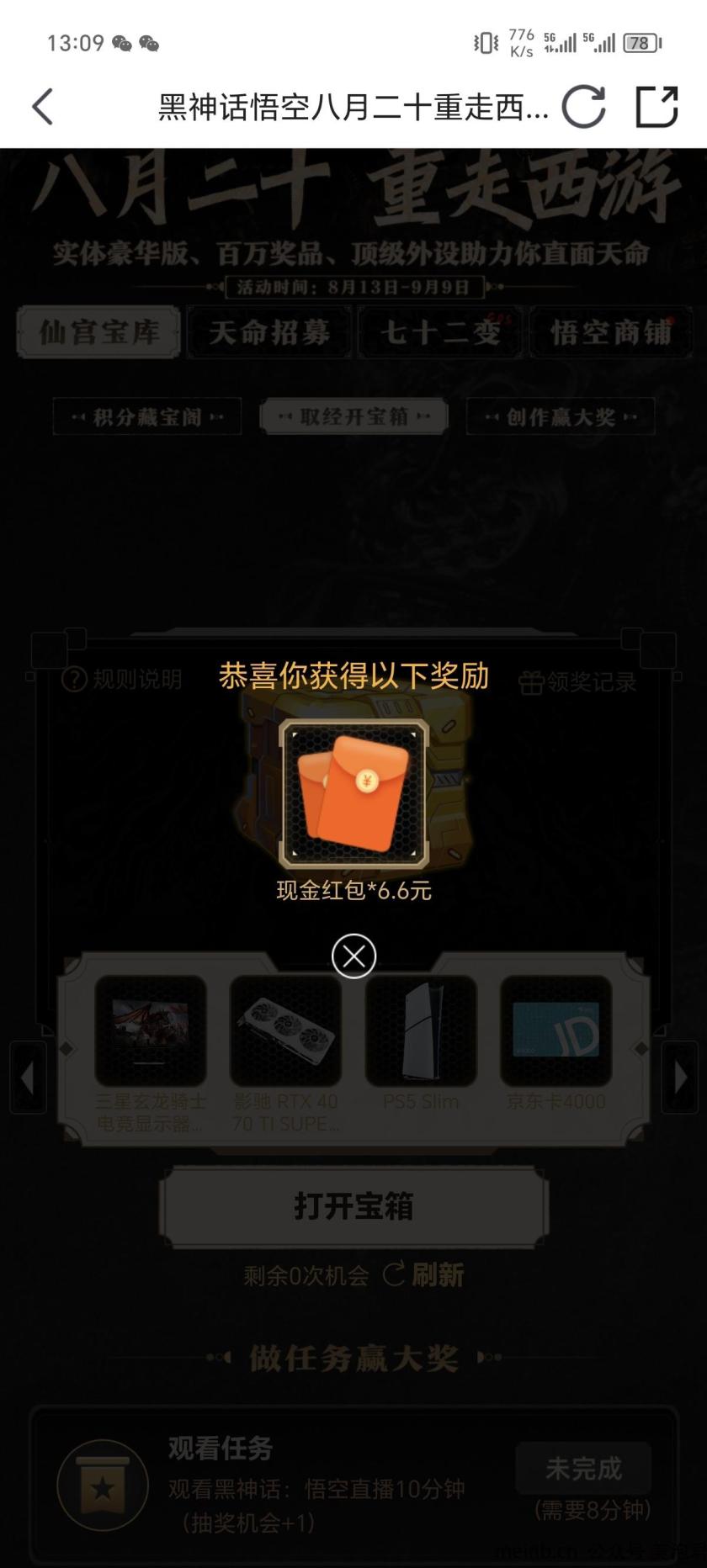Select the 积分藏宝阁 section
Viewport: 707px width, 1568px height.
(147, 416)
